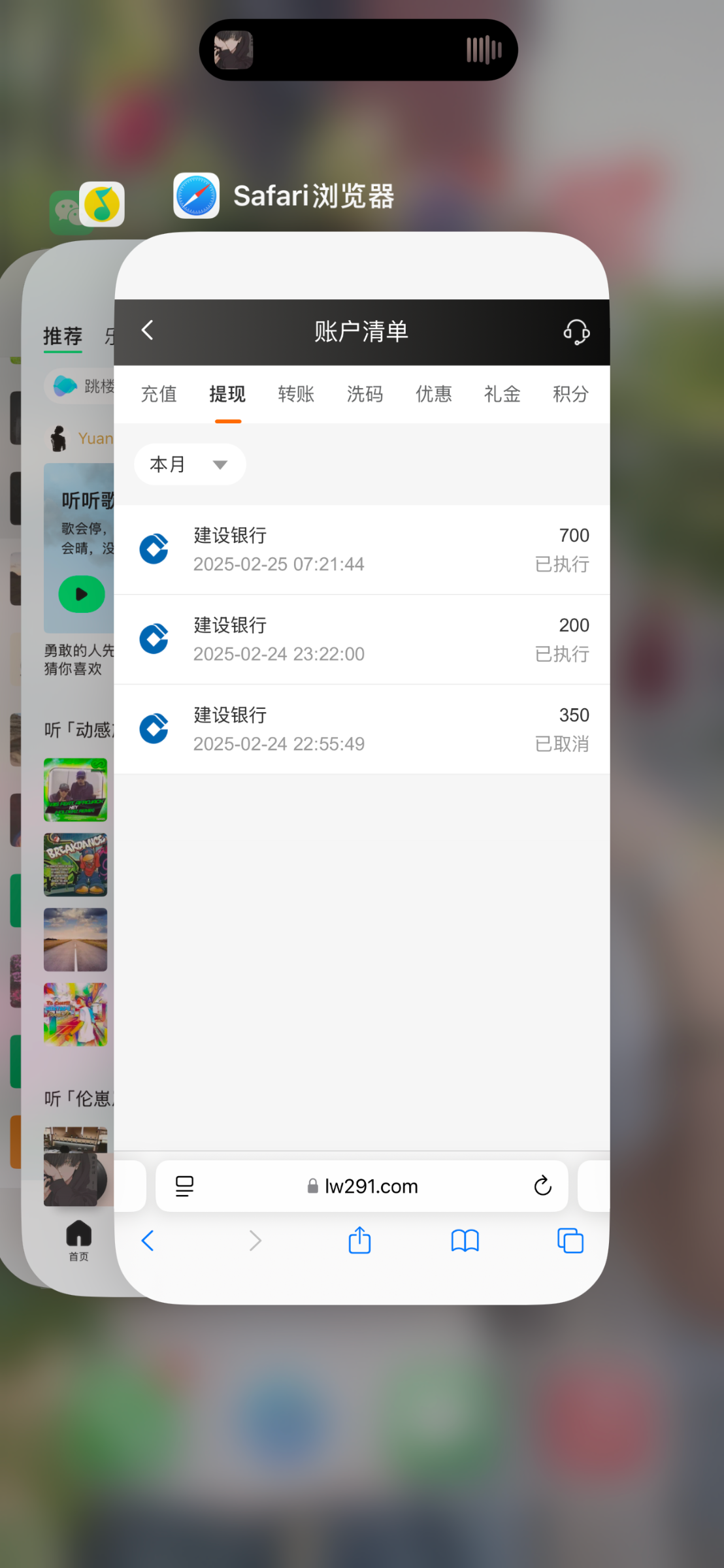Switch to the 优惠 tab
Screen dimensions: 724x1568
pyautogui.click(x=434, y=394)
